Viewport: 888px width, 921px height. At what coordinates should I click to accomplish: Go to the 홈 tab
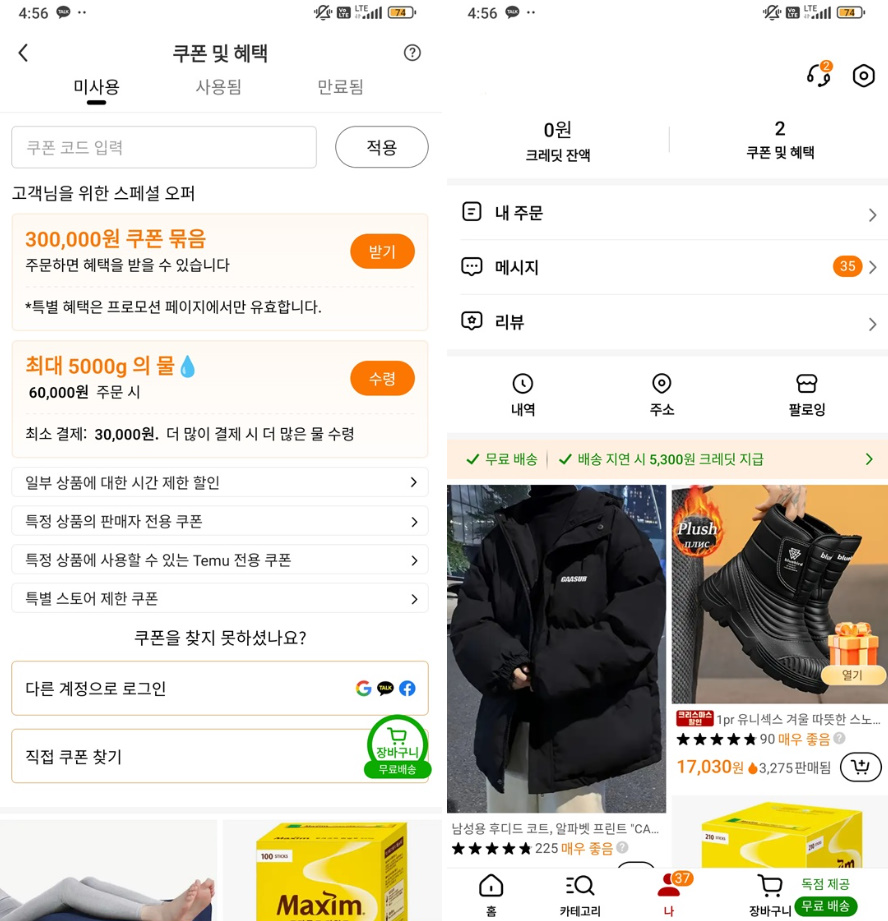click(491, 893)
